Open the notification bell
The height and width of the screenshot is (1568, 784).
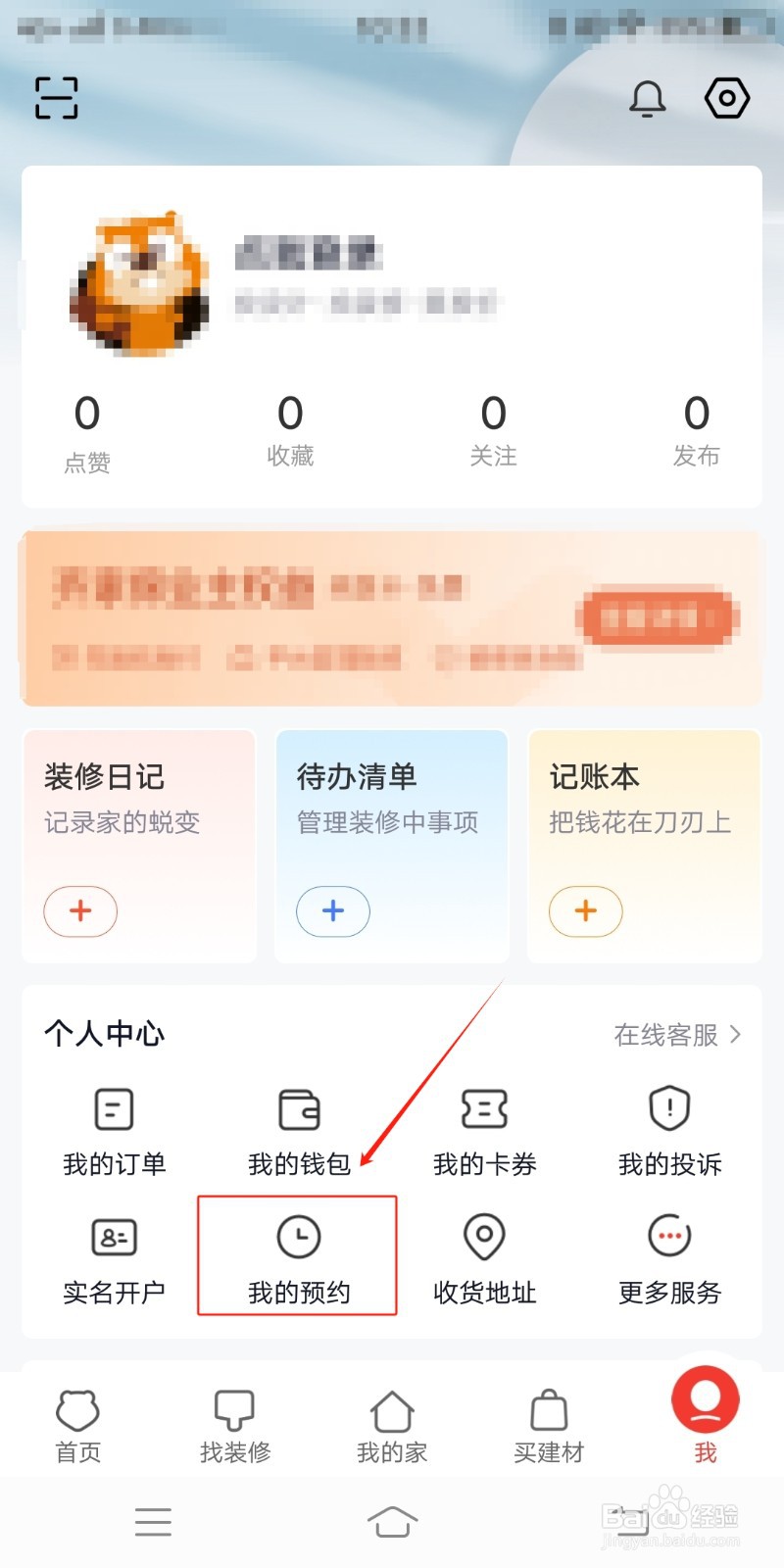647,98
